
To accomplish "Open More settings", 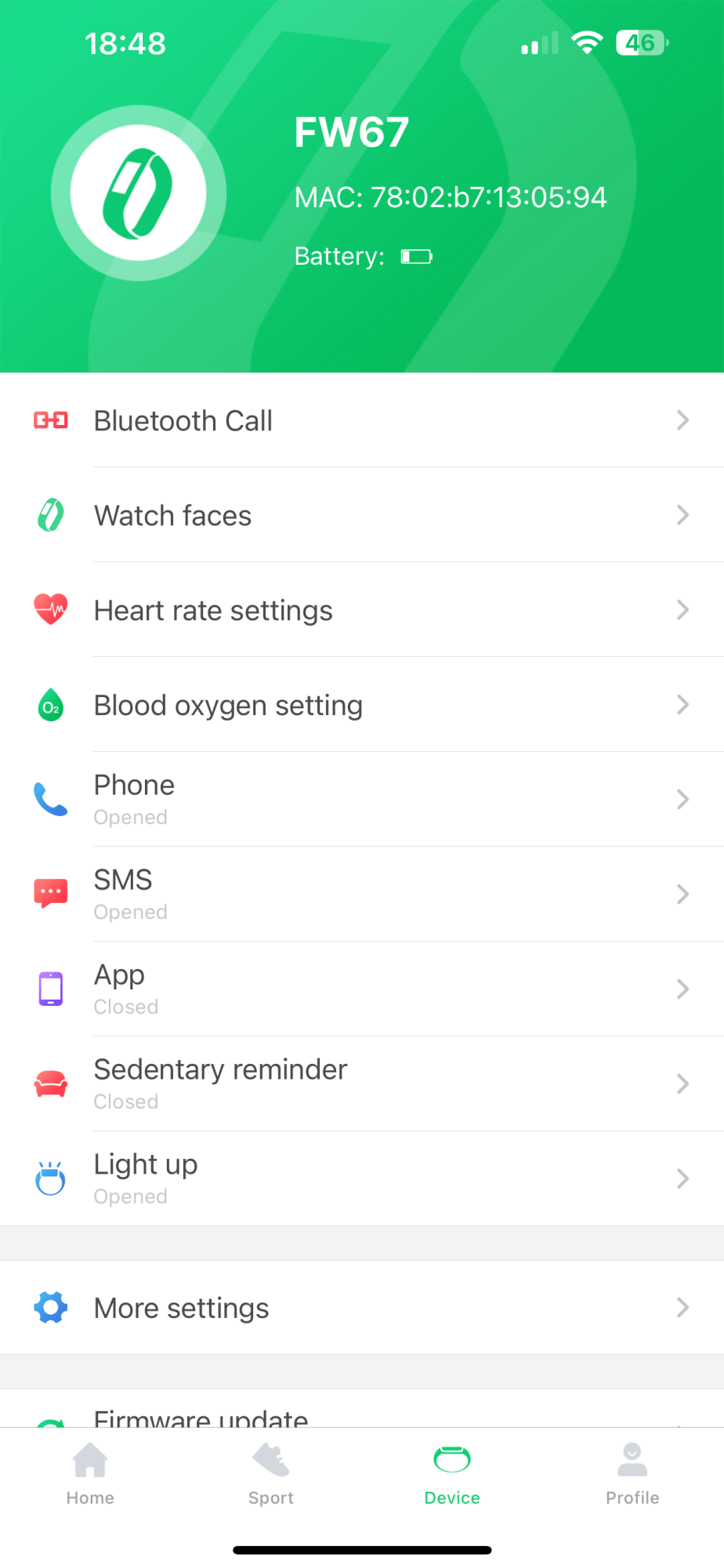I will tap(362, 1308).
